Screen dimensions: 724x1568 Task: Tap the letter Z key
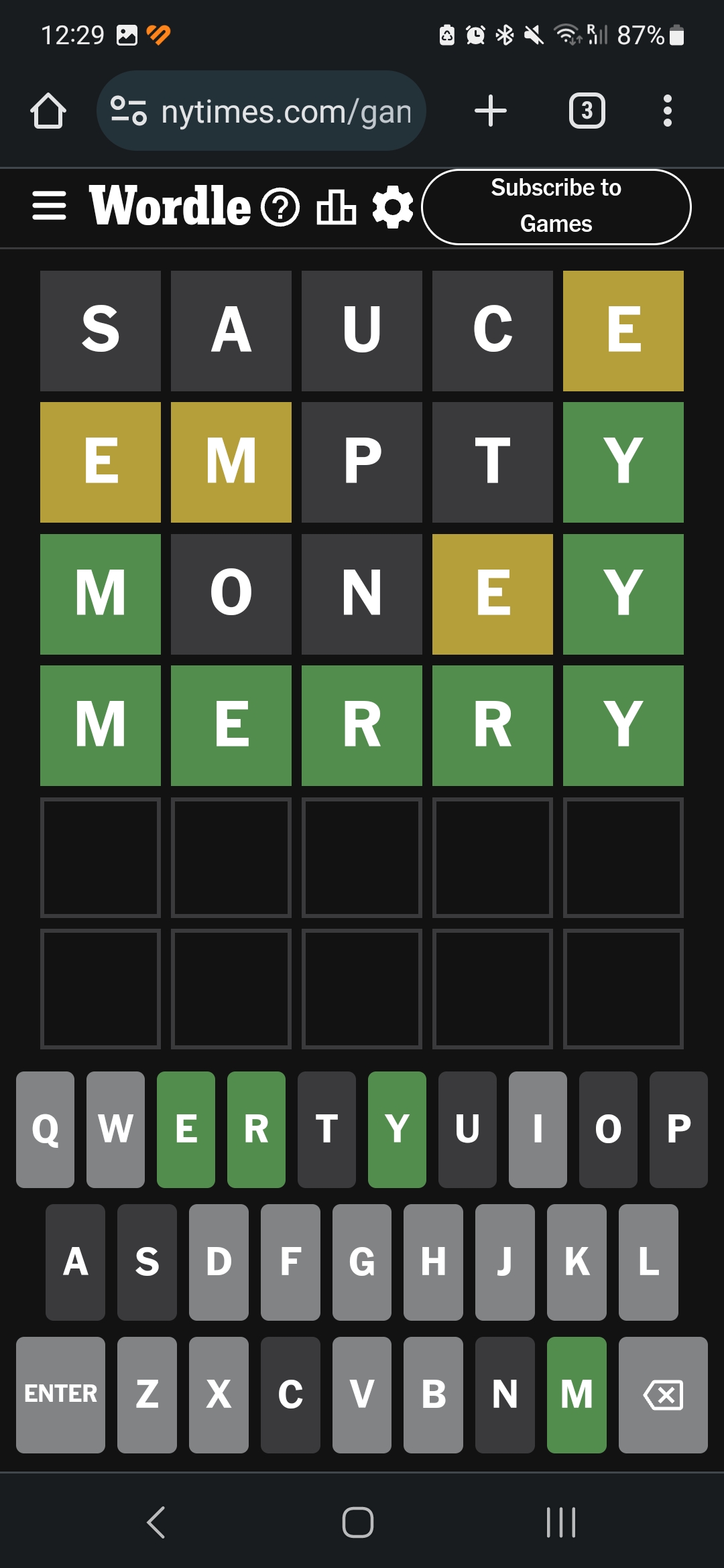coord(147,1394)
